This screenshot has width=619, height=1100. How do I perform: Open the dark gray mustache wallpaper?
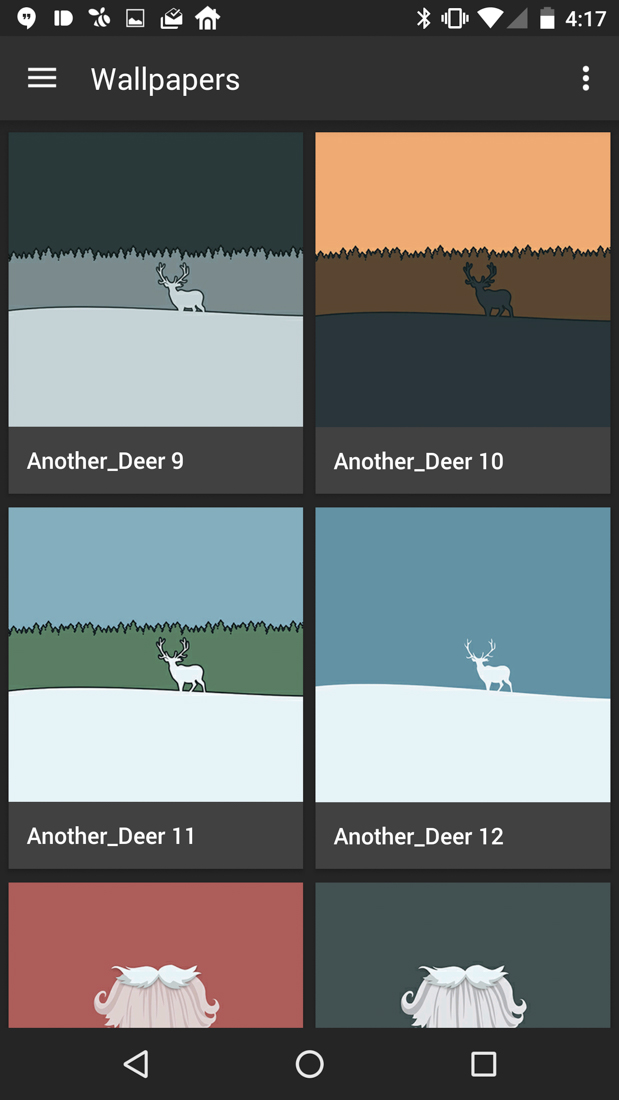462,955
